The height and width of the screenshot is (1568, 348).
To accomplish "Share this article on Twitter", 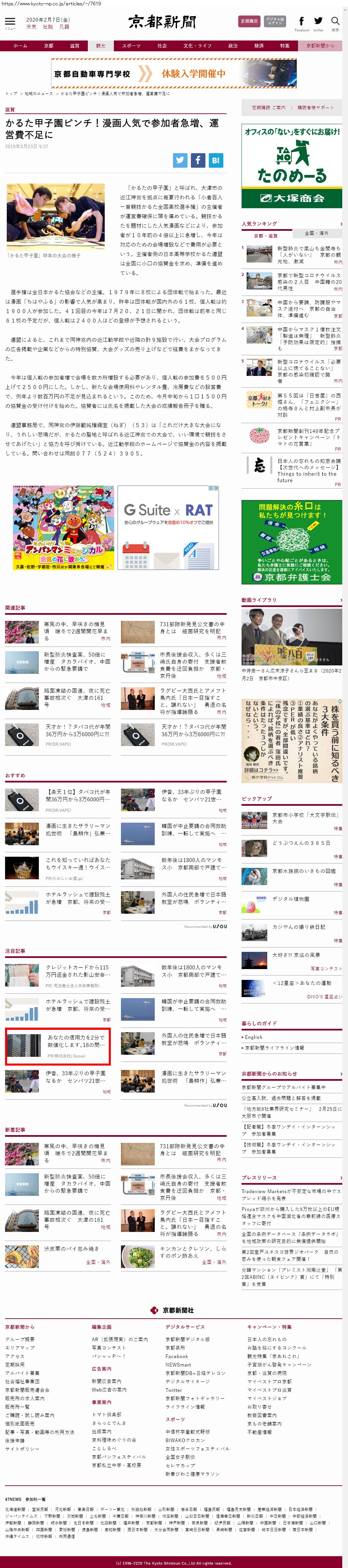I will tap(180, 160).
